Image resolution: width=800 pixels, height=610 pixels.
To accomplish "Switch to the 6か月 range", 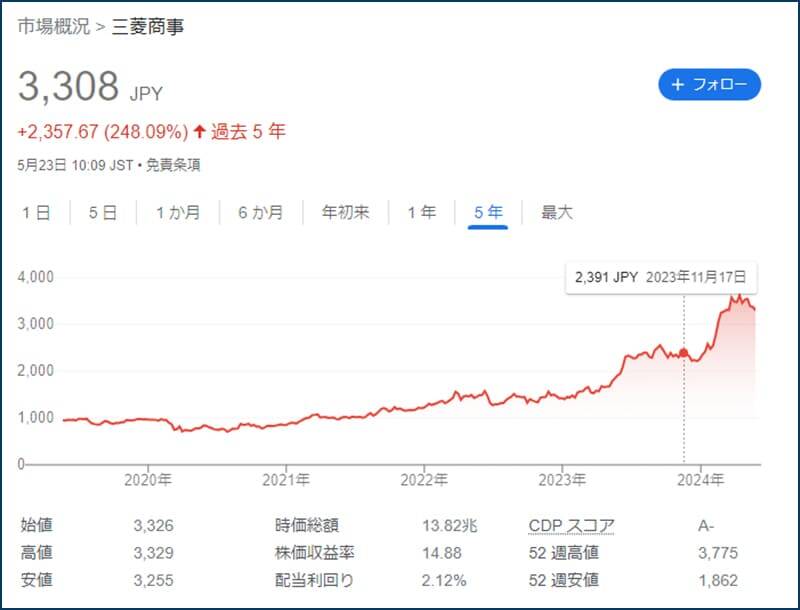I will click(260, 212).
